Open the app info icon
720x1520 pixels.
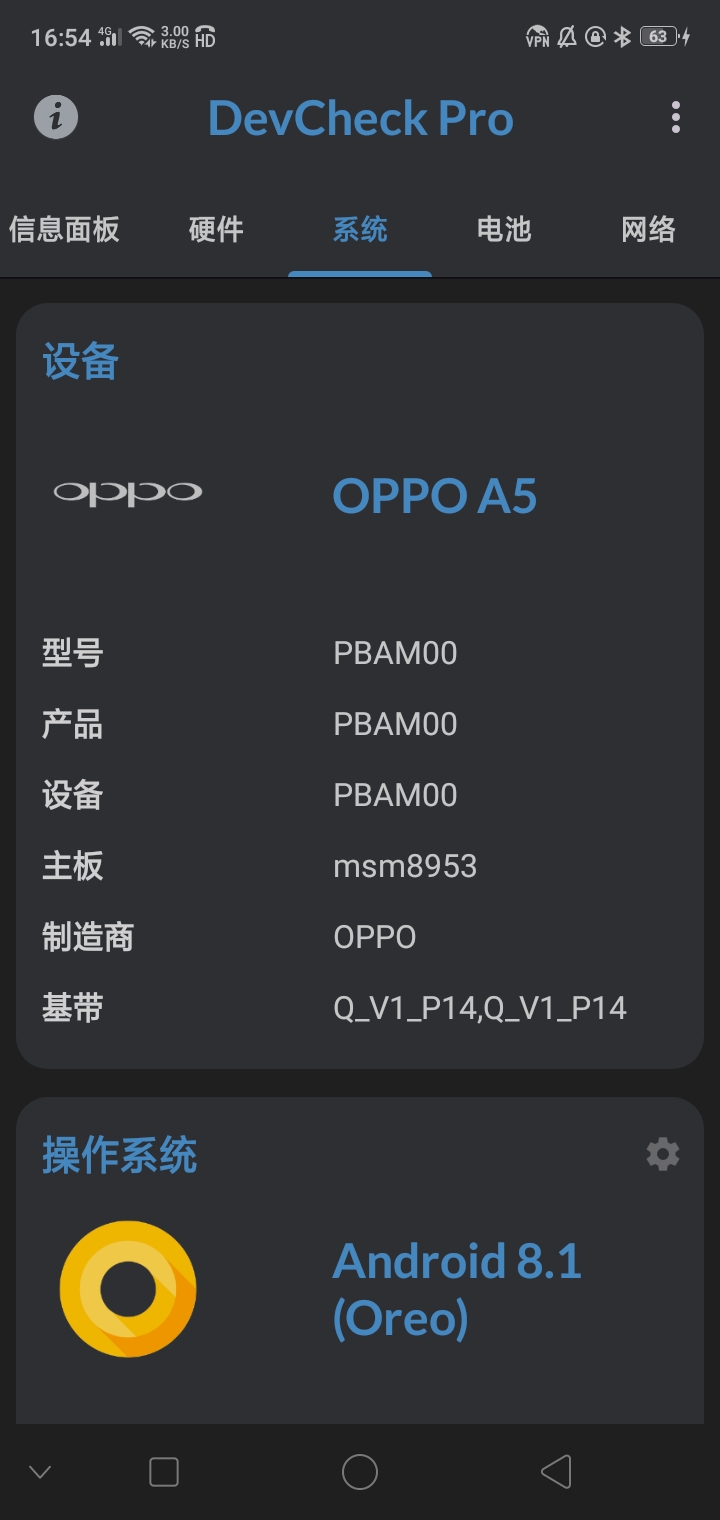[56, 117]
